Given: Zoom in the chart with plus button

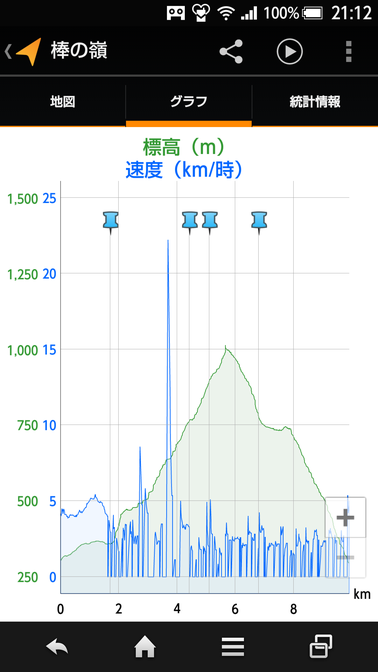Looking at the screenshot, I should [x=345, y=517].
